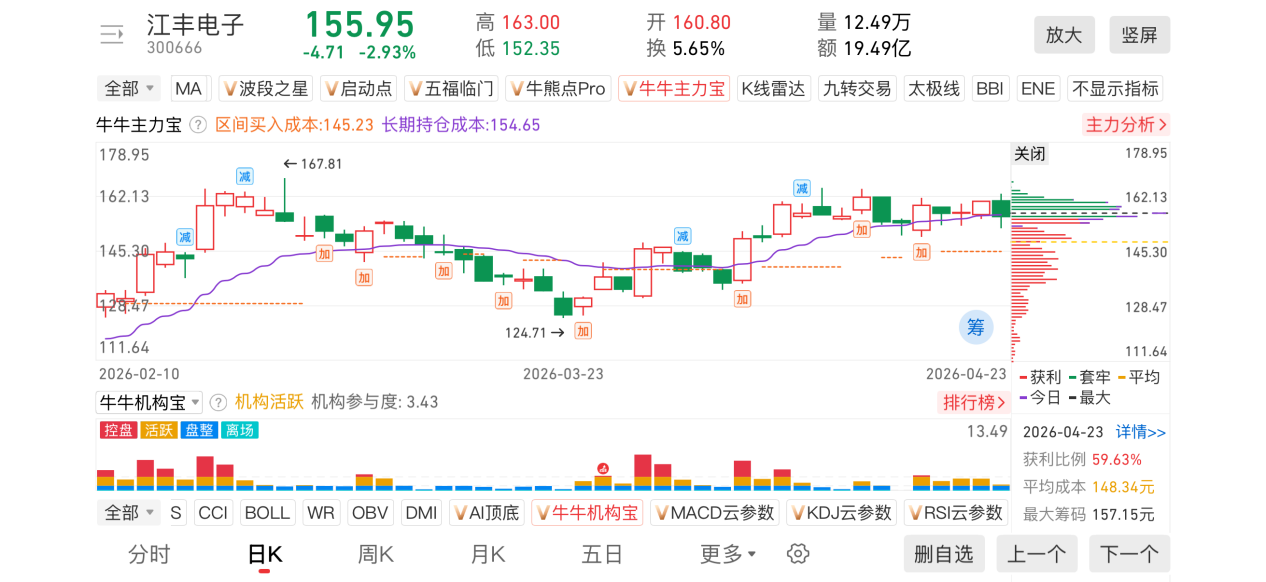Switch to the 分时 time-share tab

(x=149, y=554)
